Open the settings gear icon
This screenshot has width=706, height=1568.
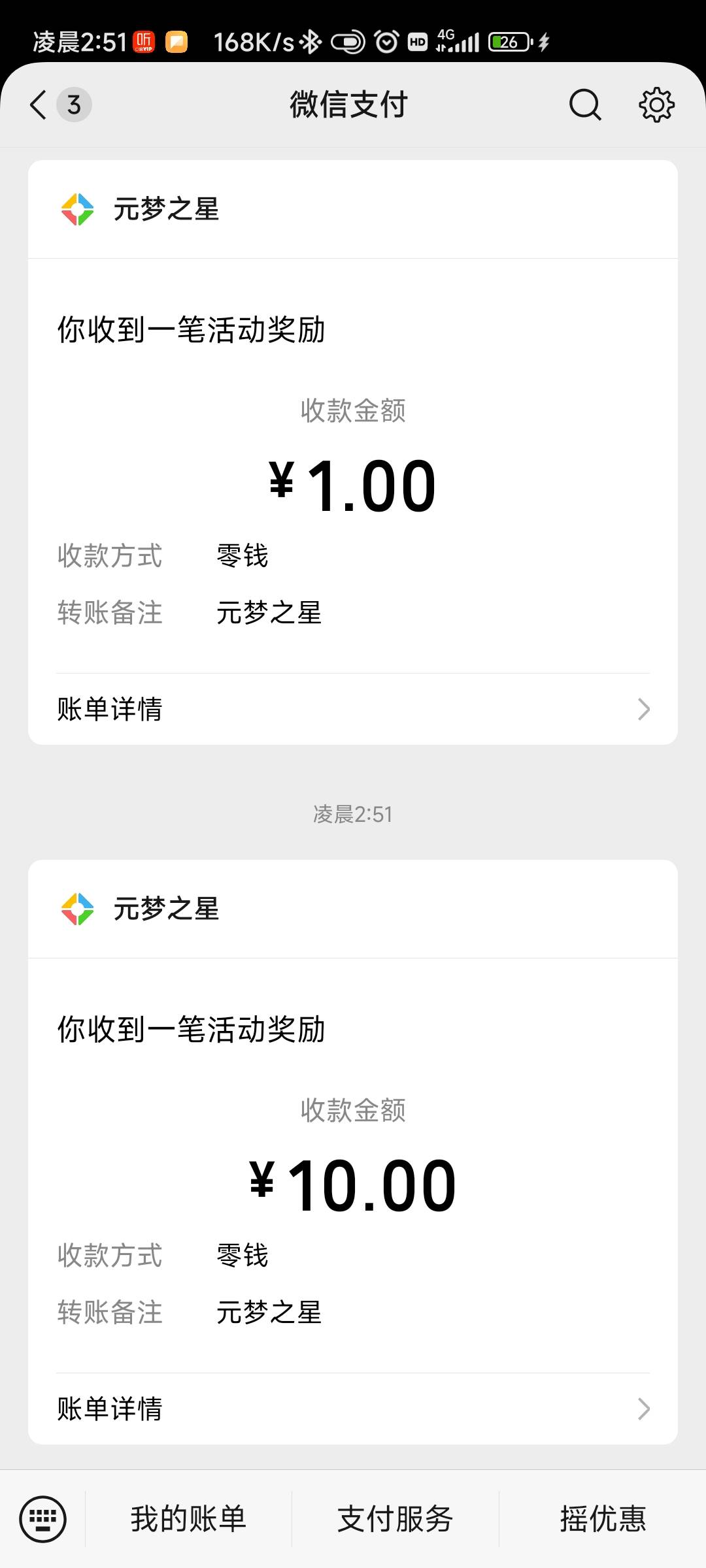point(656,105)
